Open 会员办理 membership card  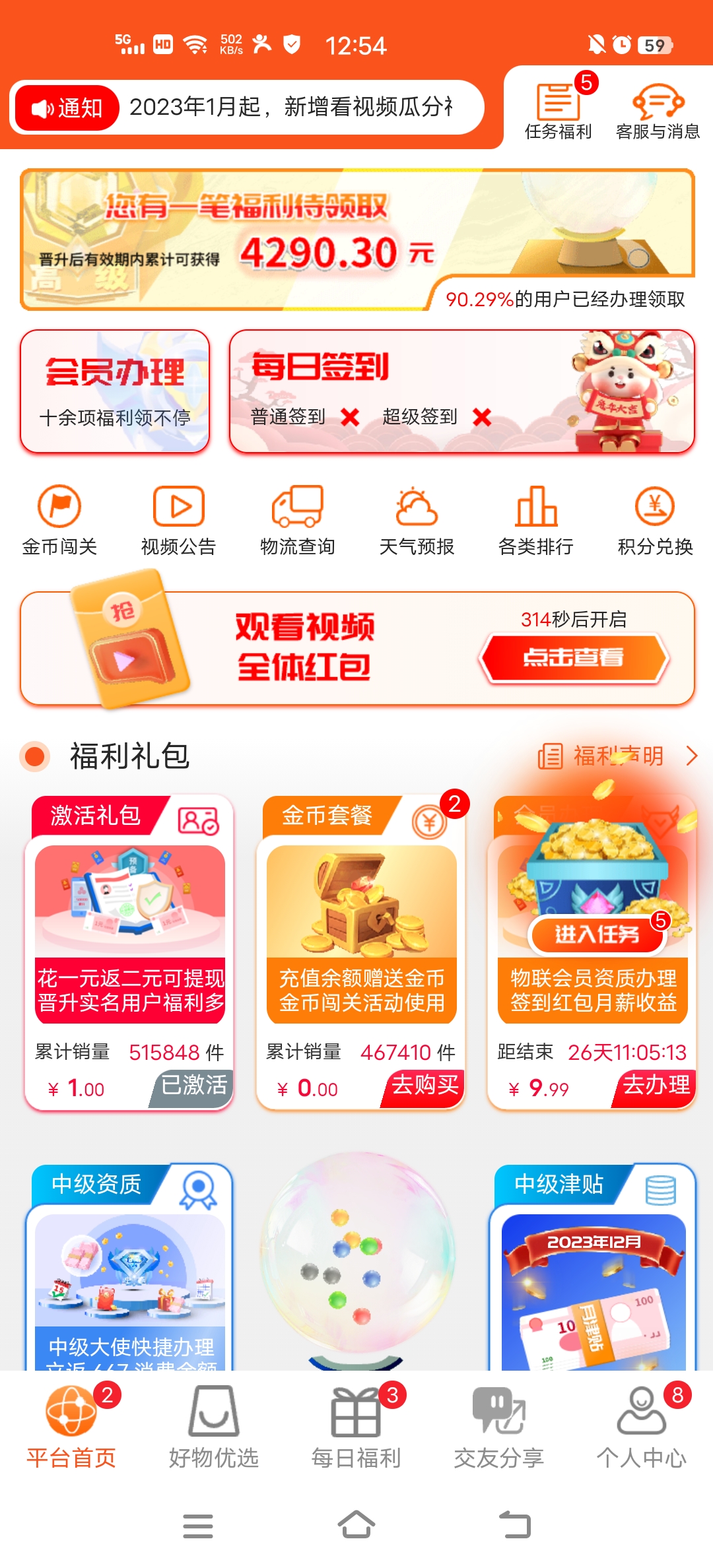pos(115,391)
